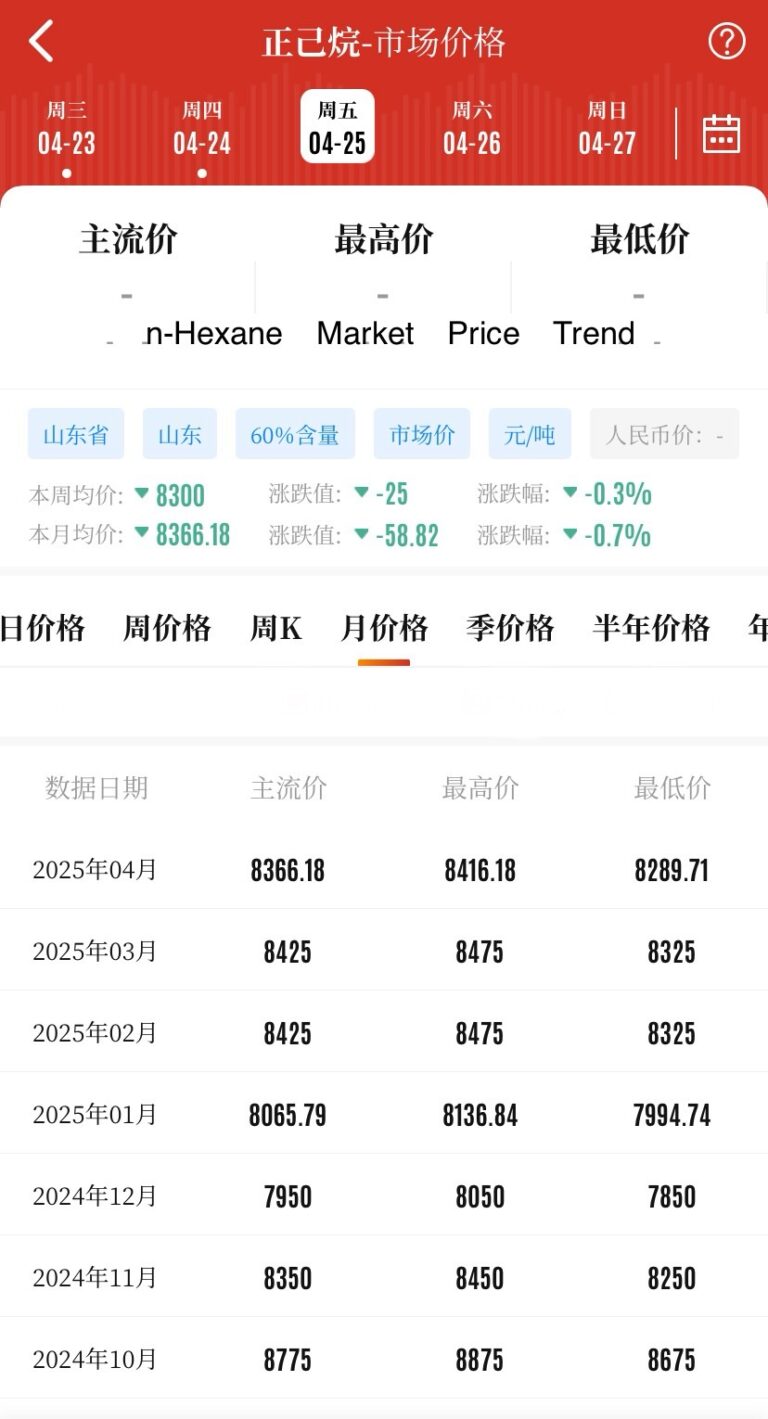Select the 2025年03月 price row

384,950
